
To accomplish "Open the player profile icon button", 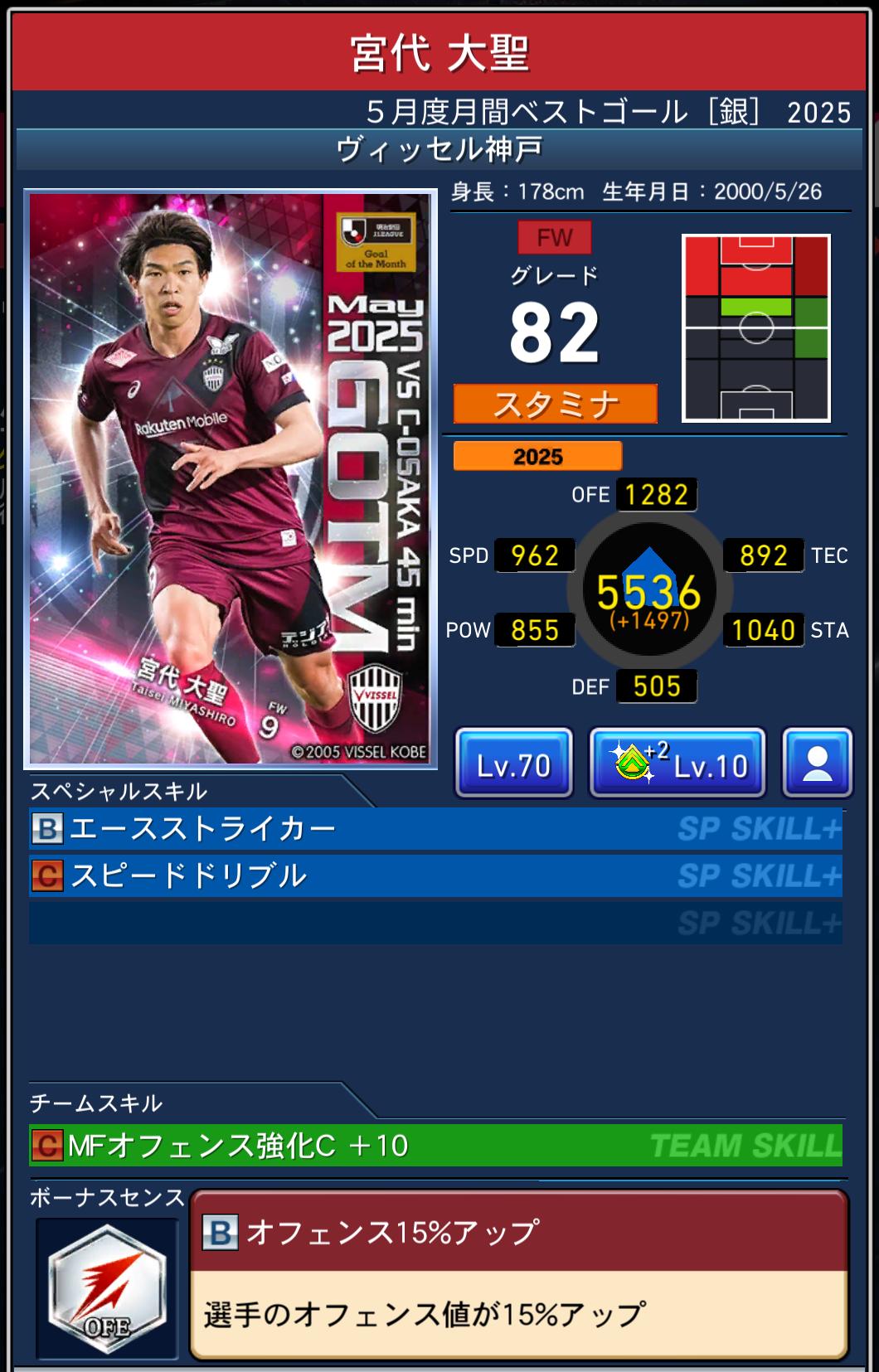I will (x=817, y=764).
